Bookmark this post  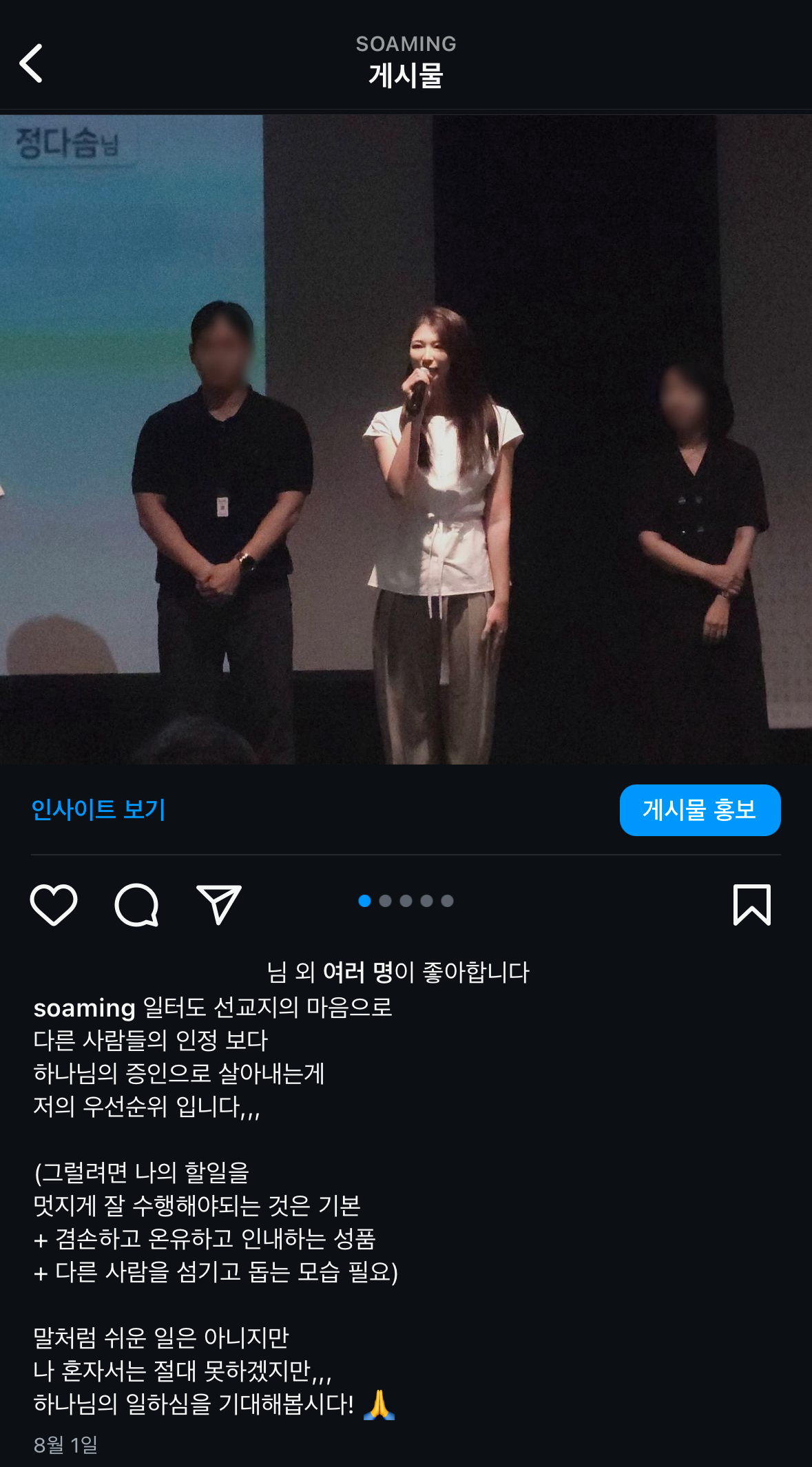[751, 904]
